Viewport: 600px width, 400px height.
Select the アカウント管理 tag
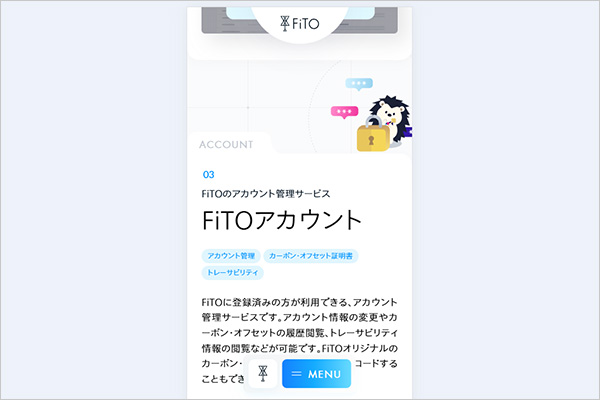pyautogui.click(x=231, y=256)
